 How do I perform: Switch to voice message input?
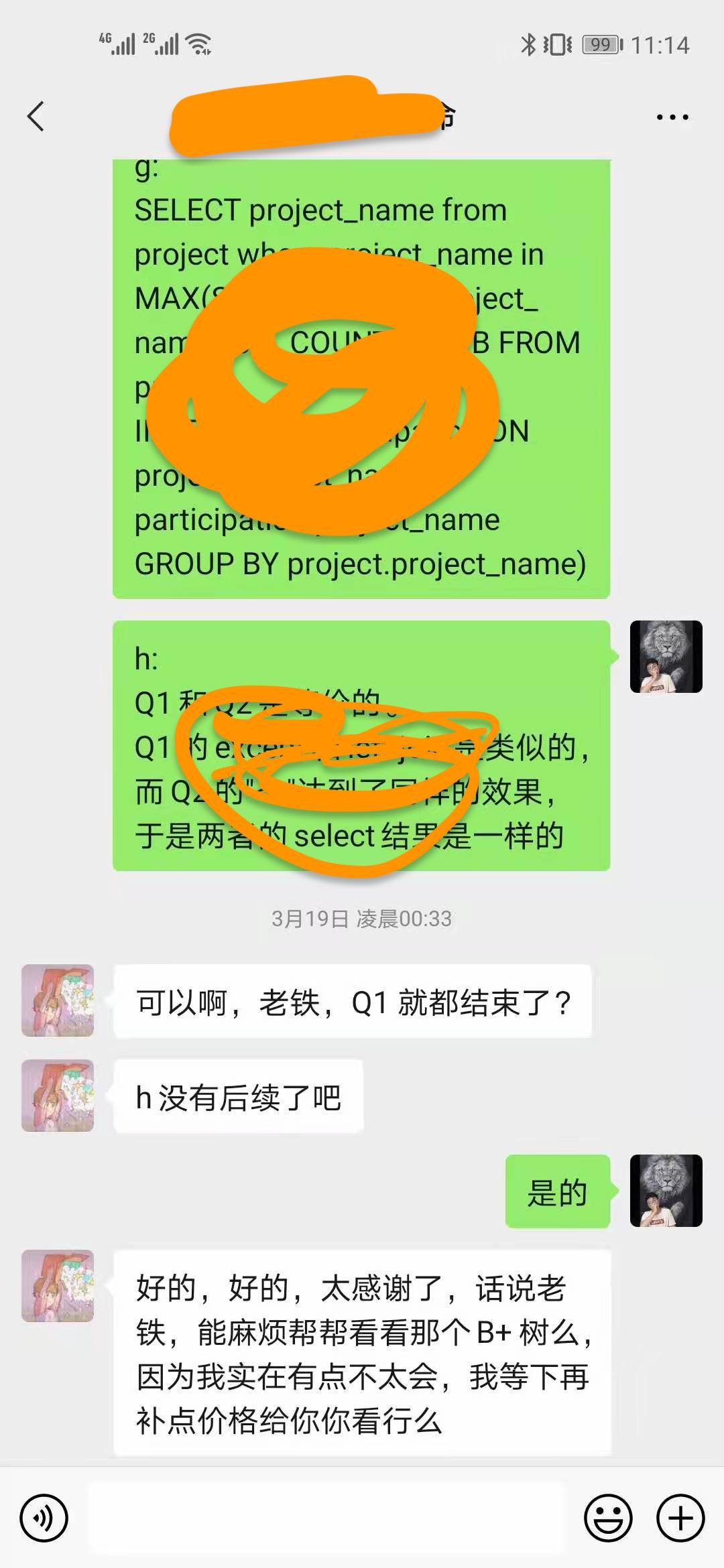(44, 1518)
